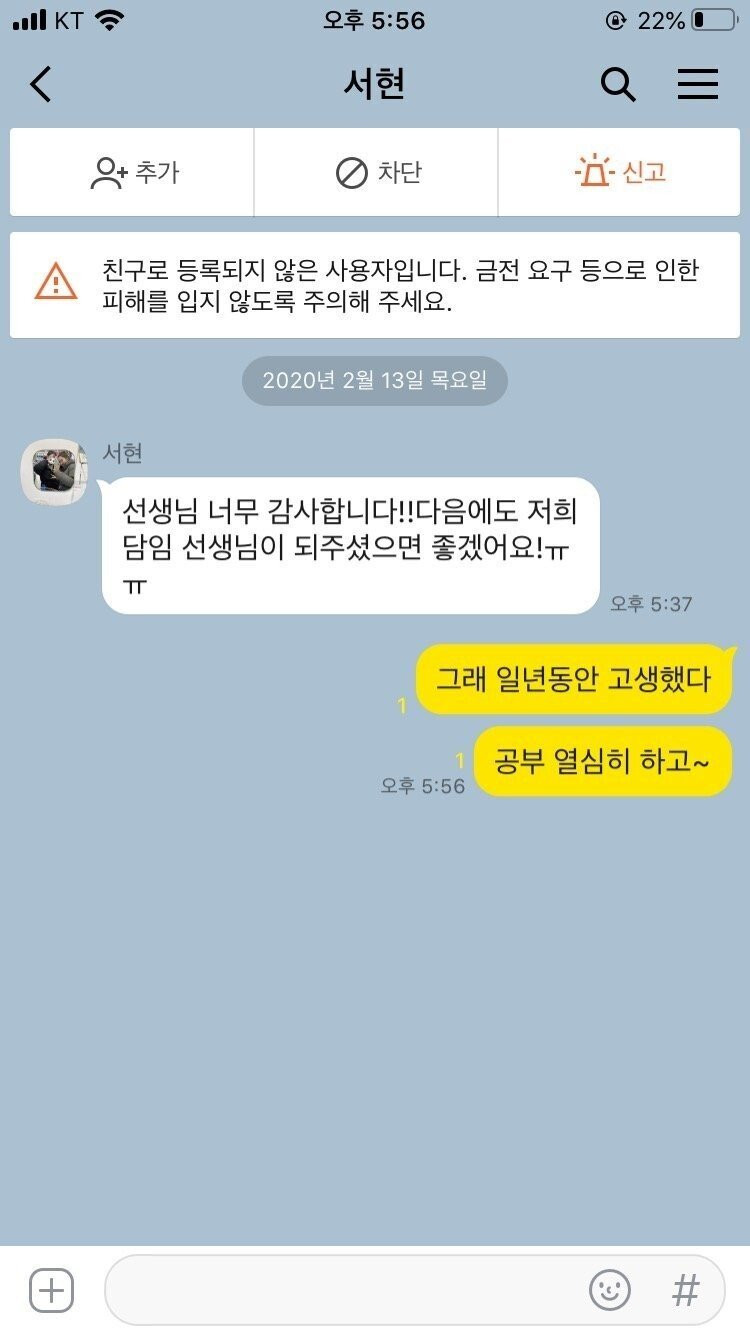Focus the message input field

(340, 1290)
